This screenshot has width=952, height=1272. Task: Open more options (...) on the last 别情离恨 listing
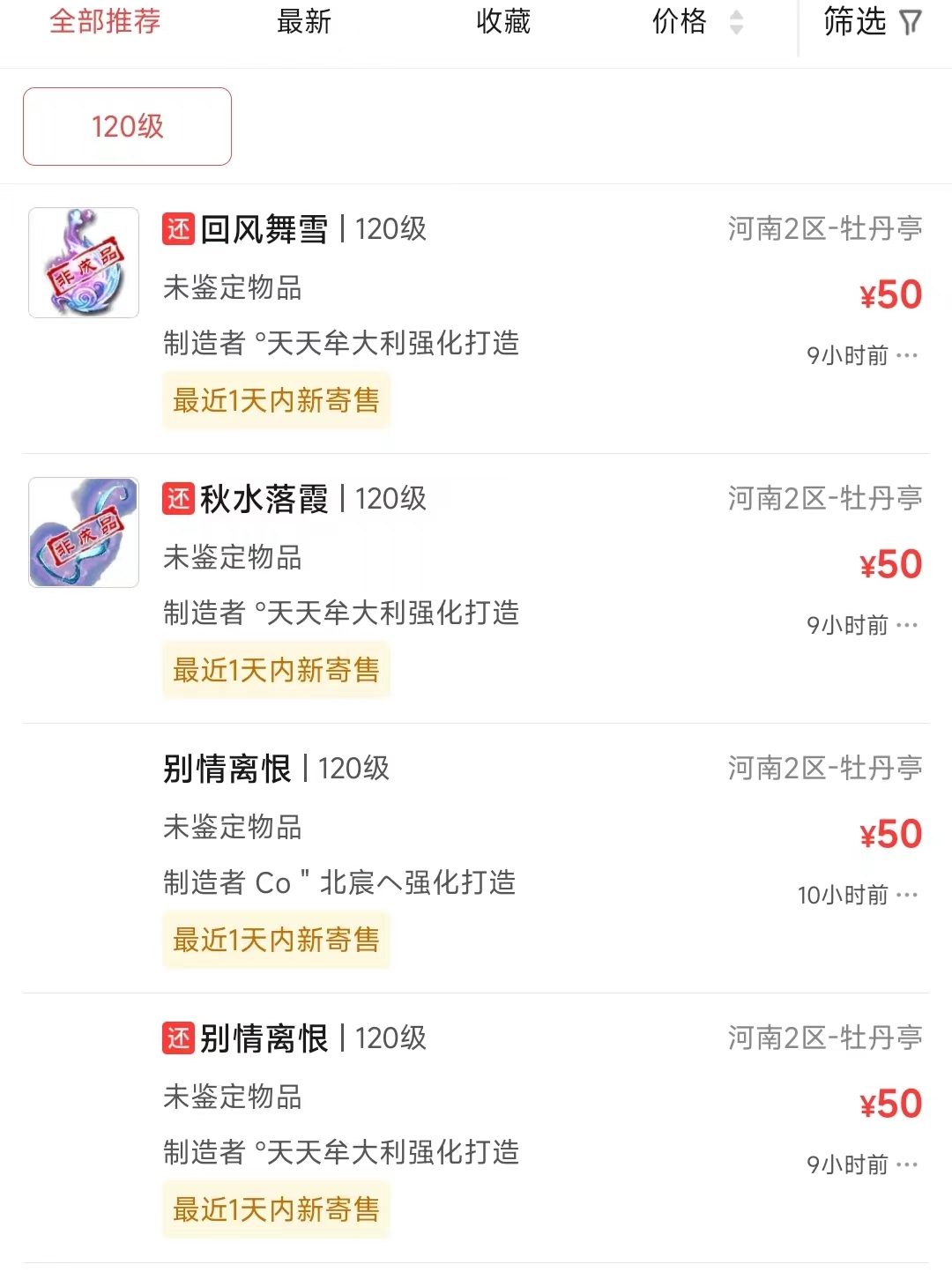point(907,1164)
